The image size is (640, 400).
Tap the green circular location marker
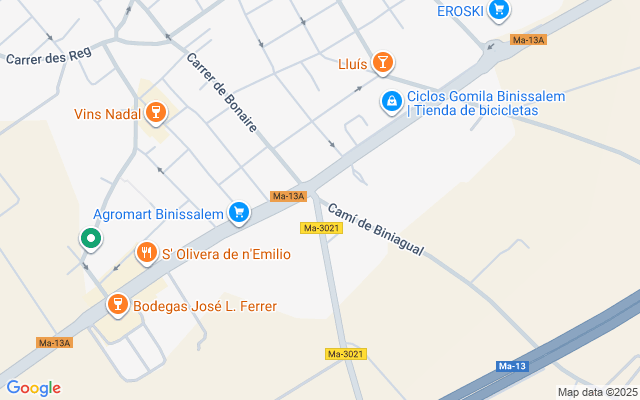[90, 238]
